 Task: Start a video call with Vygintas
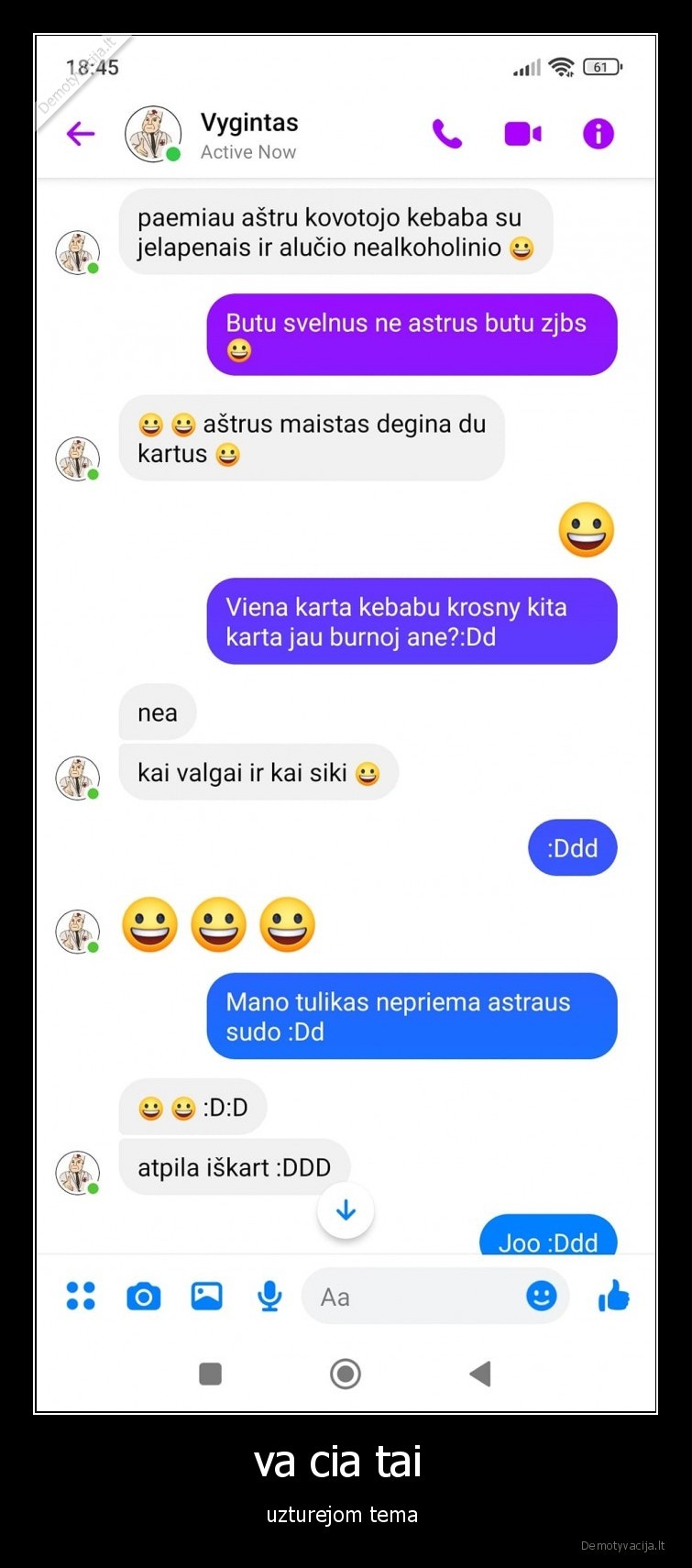coord(522,133)
